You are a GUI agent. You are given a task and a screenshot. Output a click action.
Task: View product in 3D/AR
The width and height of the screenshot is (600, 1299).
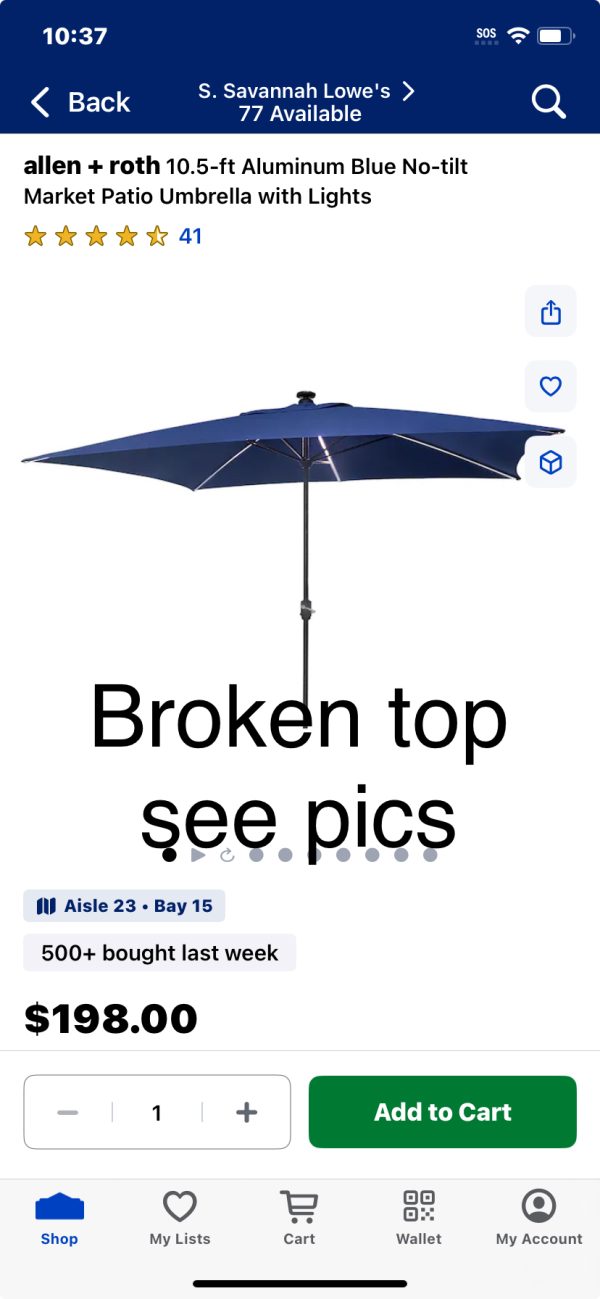point(550,462)
